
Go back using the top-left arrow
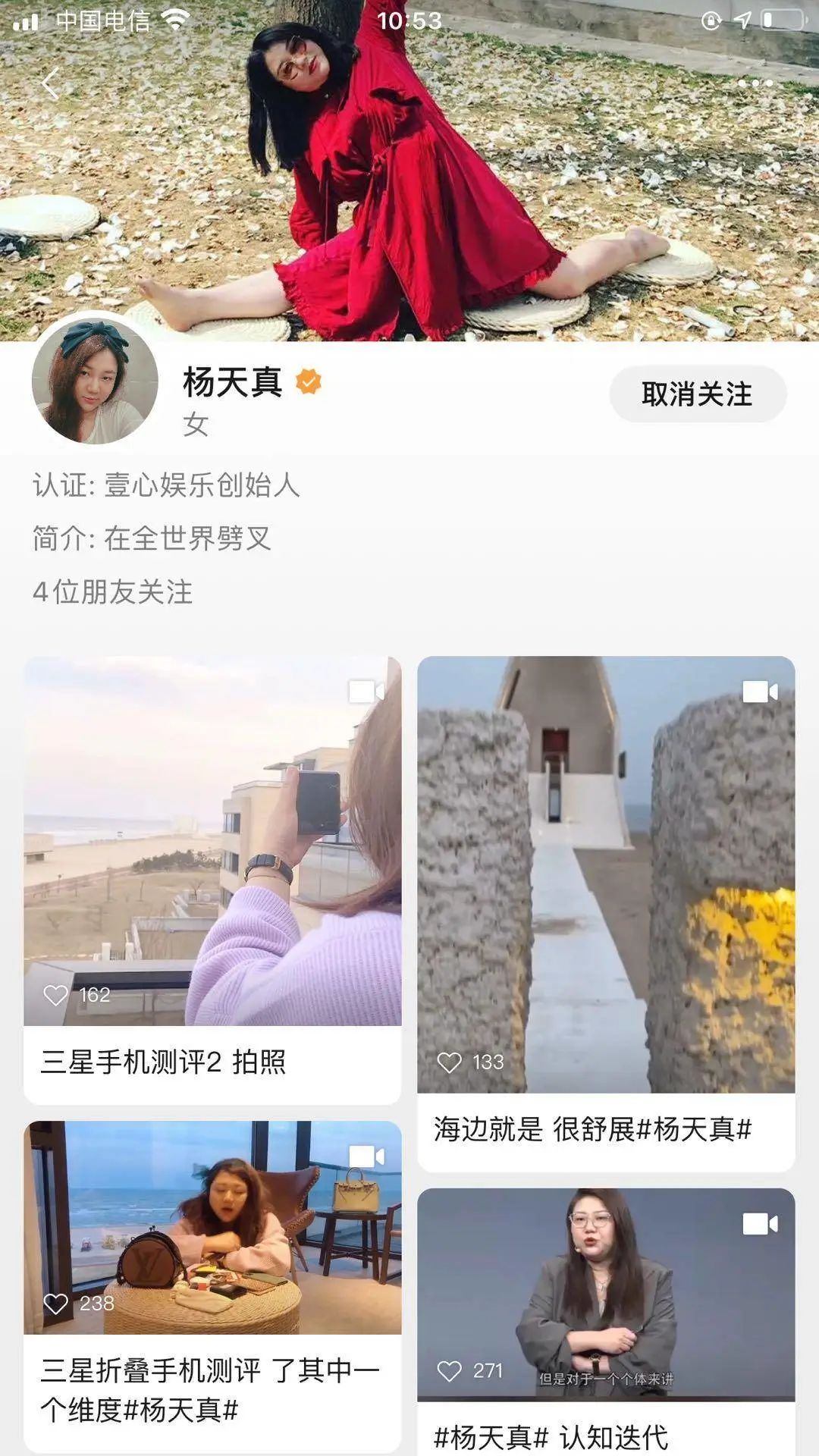click(x=50, y=83)
